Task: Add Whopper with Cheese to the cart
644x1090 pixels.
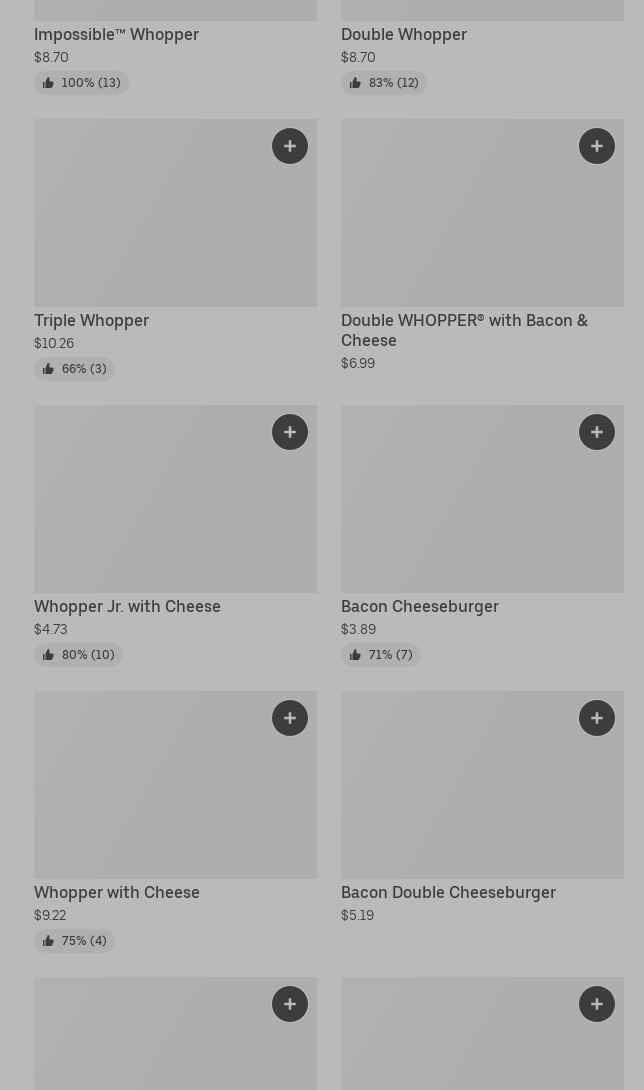Action: coord(290,718)
